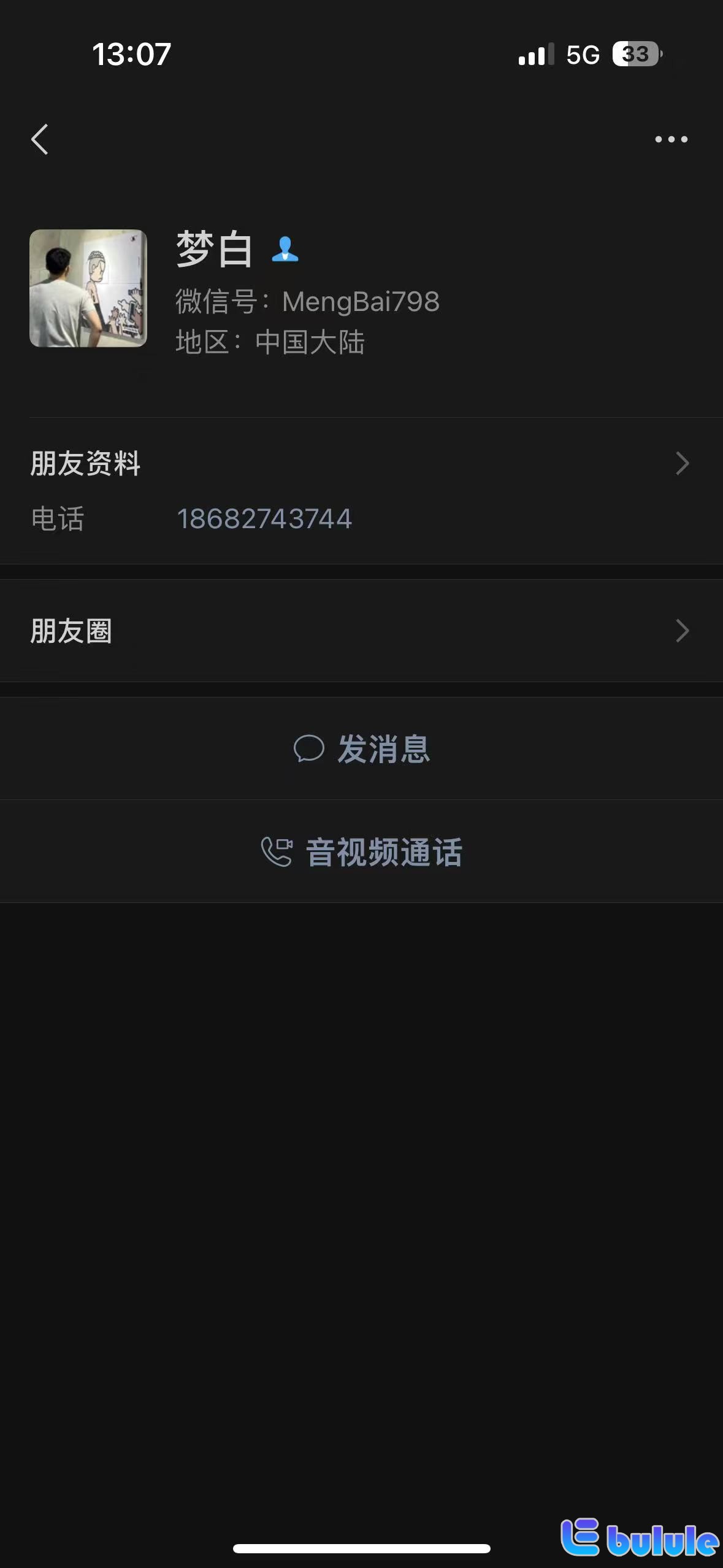Open the more options ellipsis menu
This screenshot has height=1568, width=723.
click(x=672, y=139)
